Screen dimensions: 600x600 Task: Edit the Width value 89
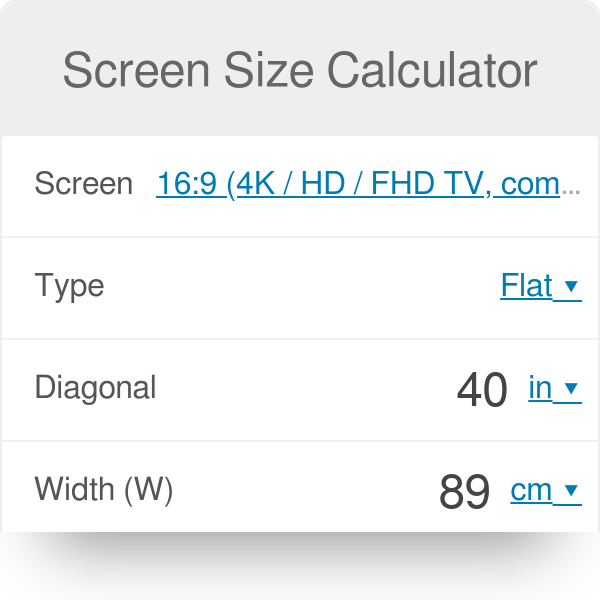464,491
